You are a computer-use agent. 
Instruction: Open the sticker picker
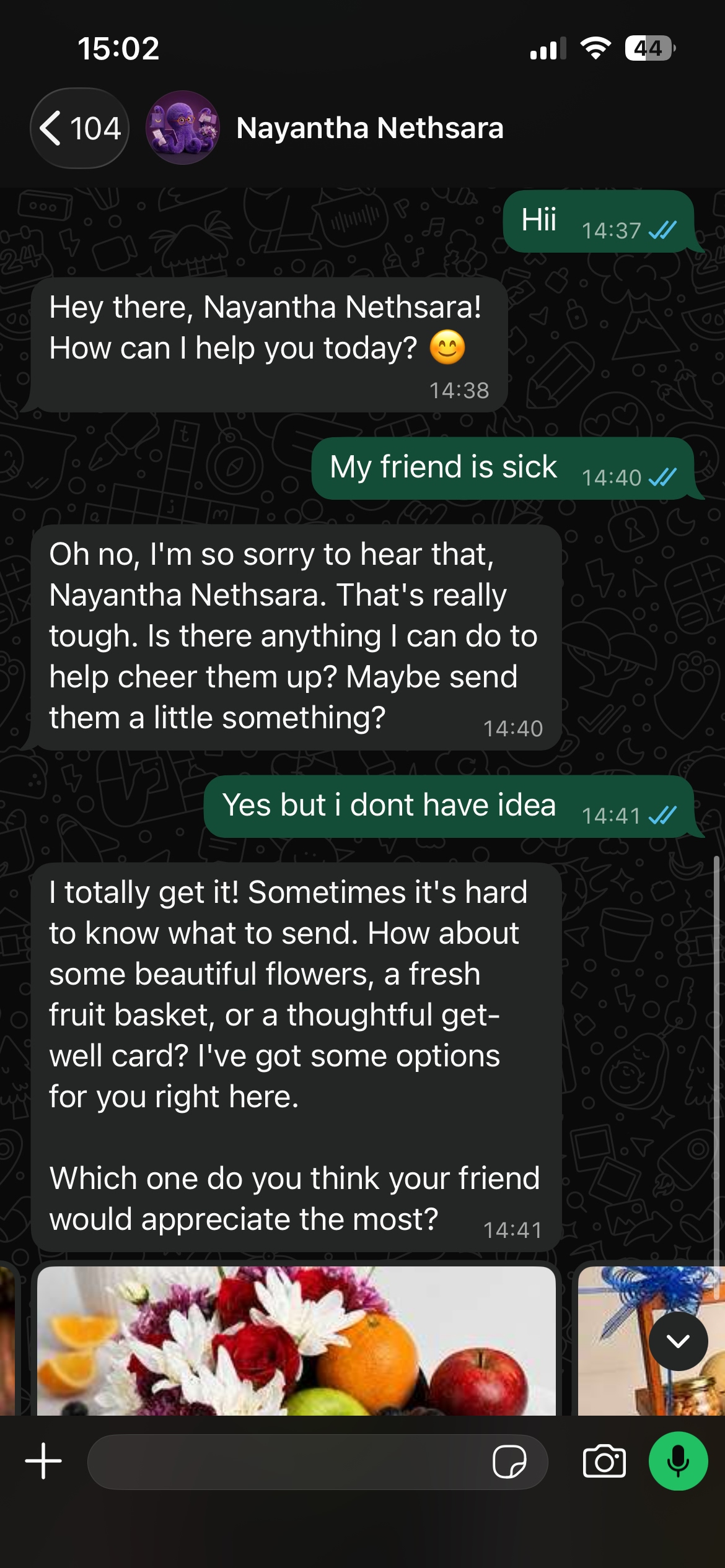click(x=509, y=1461)
